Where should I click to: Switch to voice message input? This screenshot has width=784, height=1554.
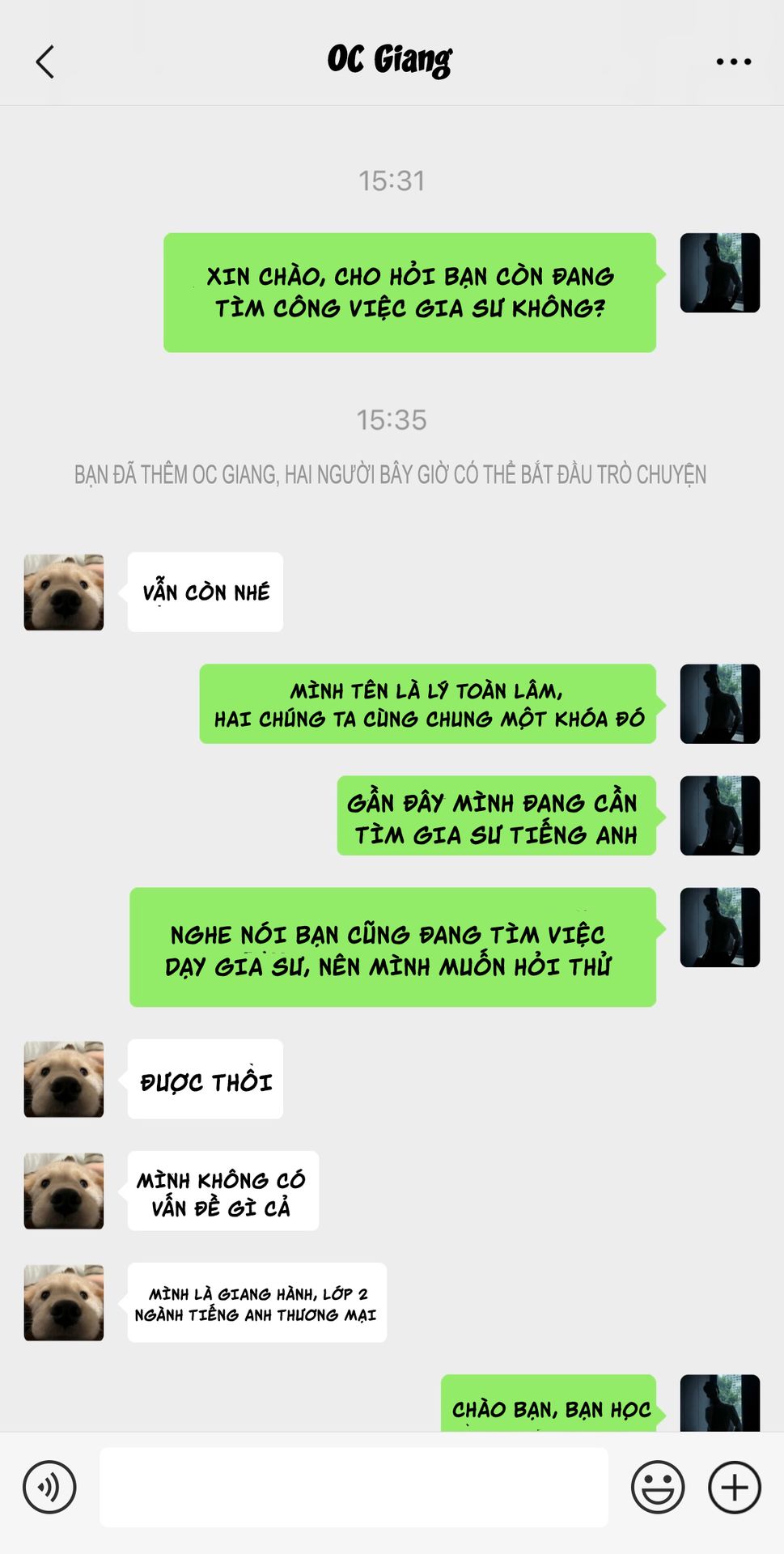pos(49,1487)
